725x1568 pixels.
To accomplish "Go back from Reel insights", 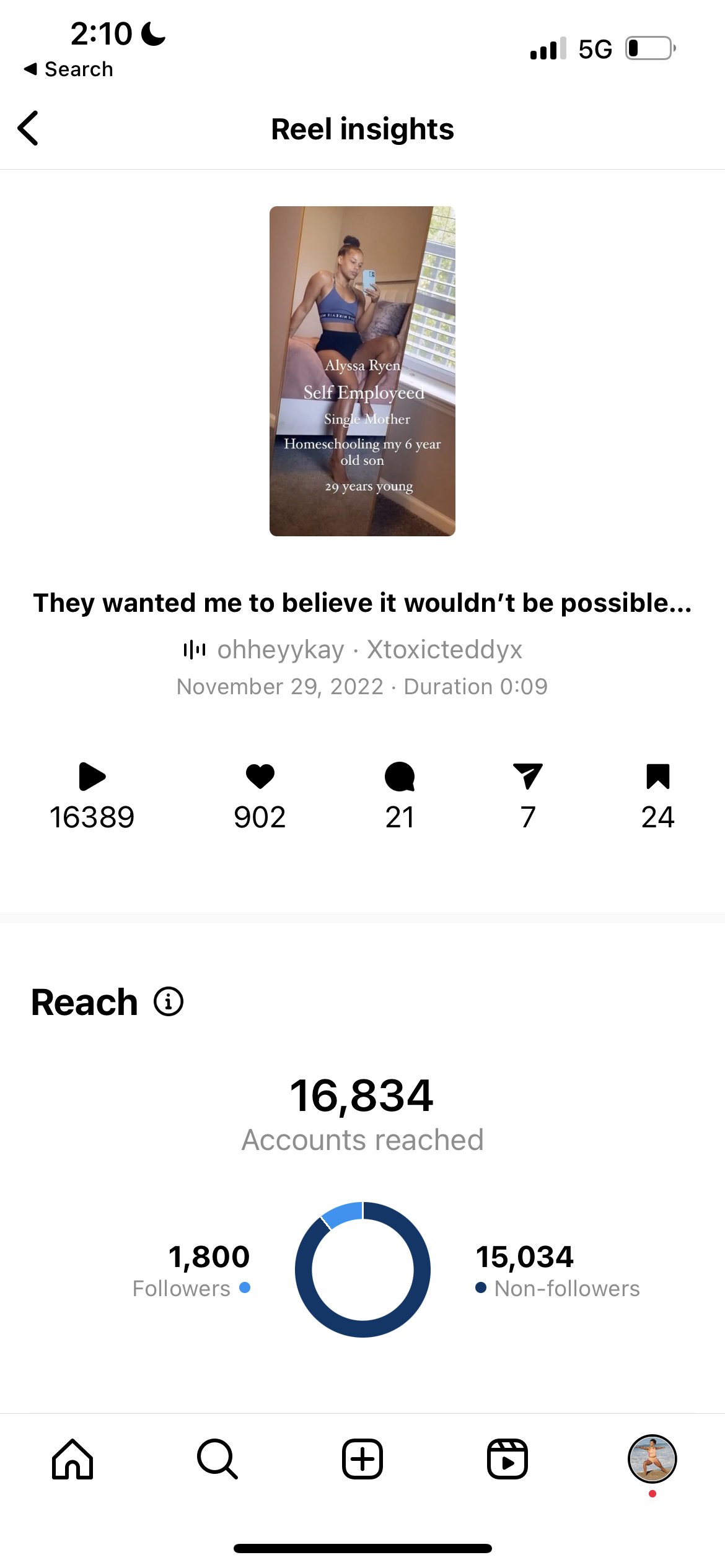I will click(29, 129).
